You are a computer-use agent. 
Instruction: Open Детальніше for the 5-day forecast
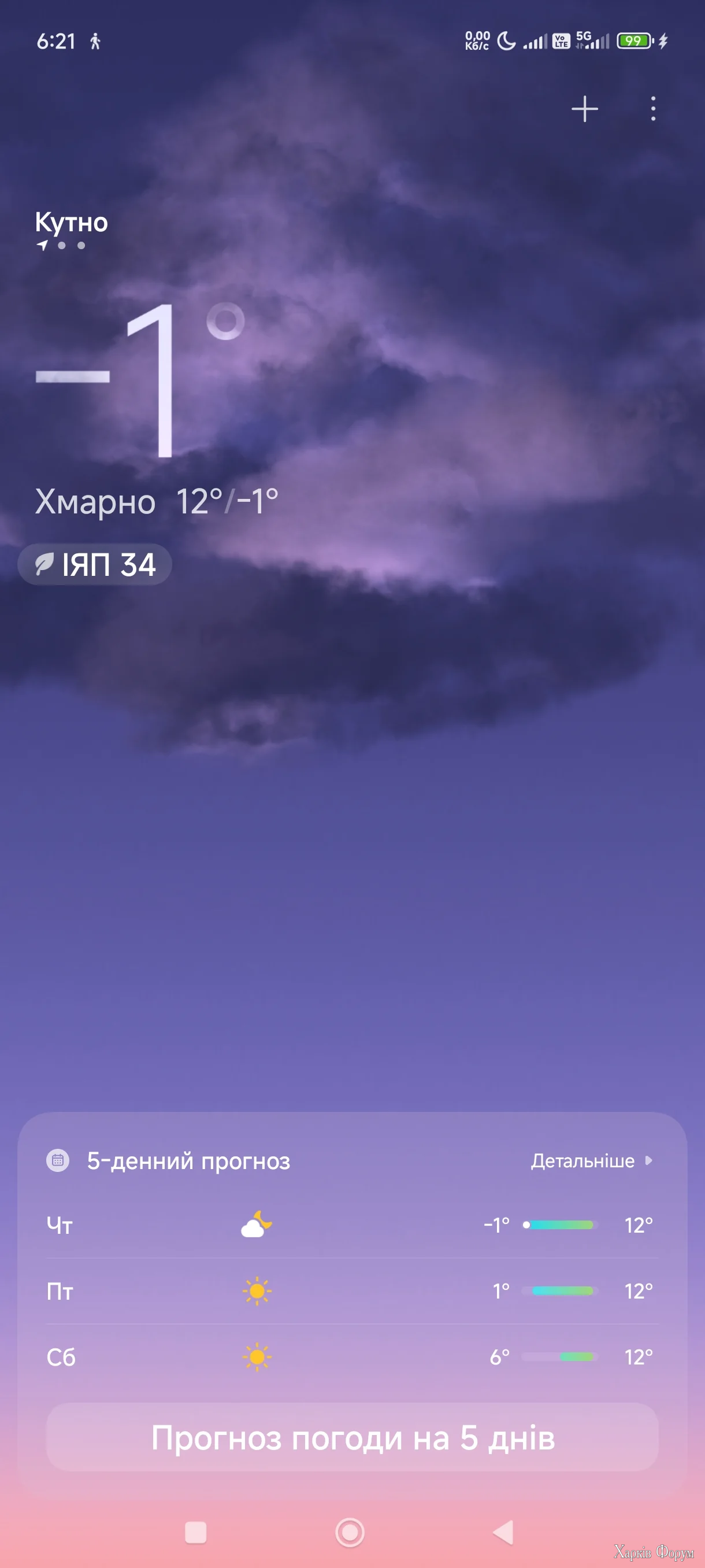pos(591,1161)
